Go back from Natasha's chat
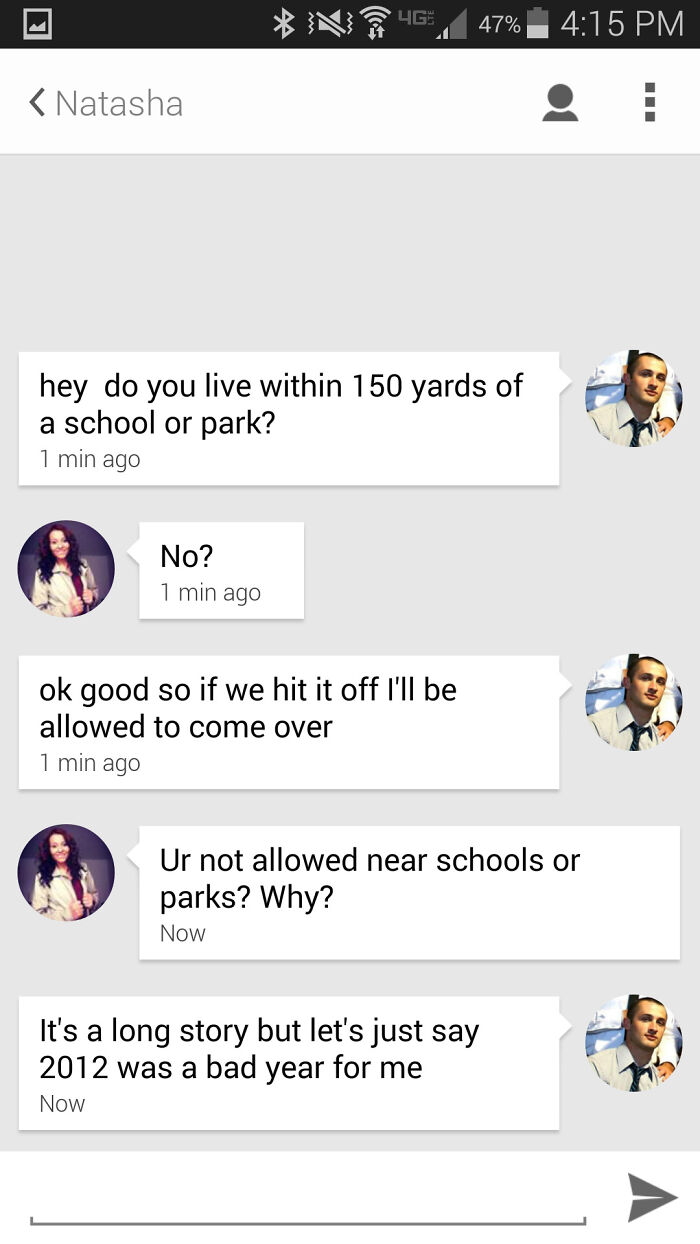Image resolution: width=700 pixels, height=1244 pixels. (38, 103)
